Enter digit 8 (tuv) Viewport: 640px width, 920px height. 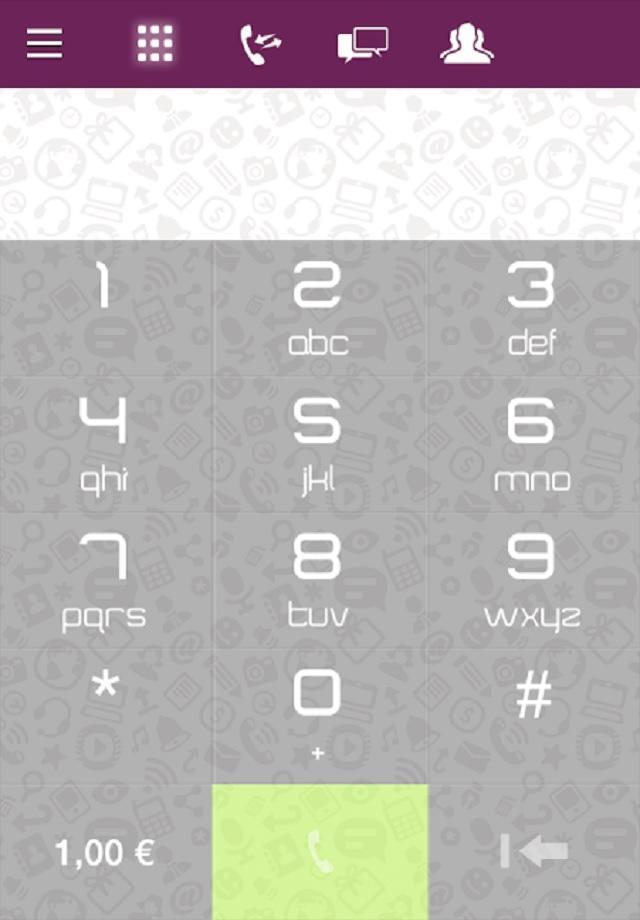[319, 580]
